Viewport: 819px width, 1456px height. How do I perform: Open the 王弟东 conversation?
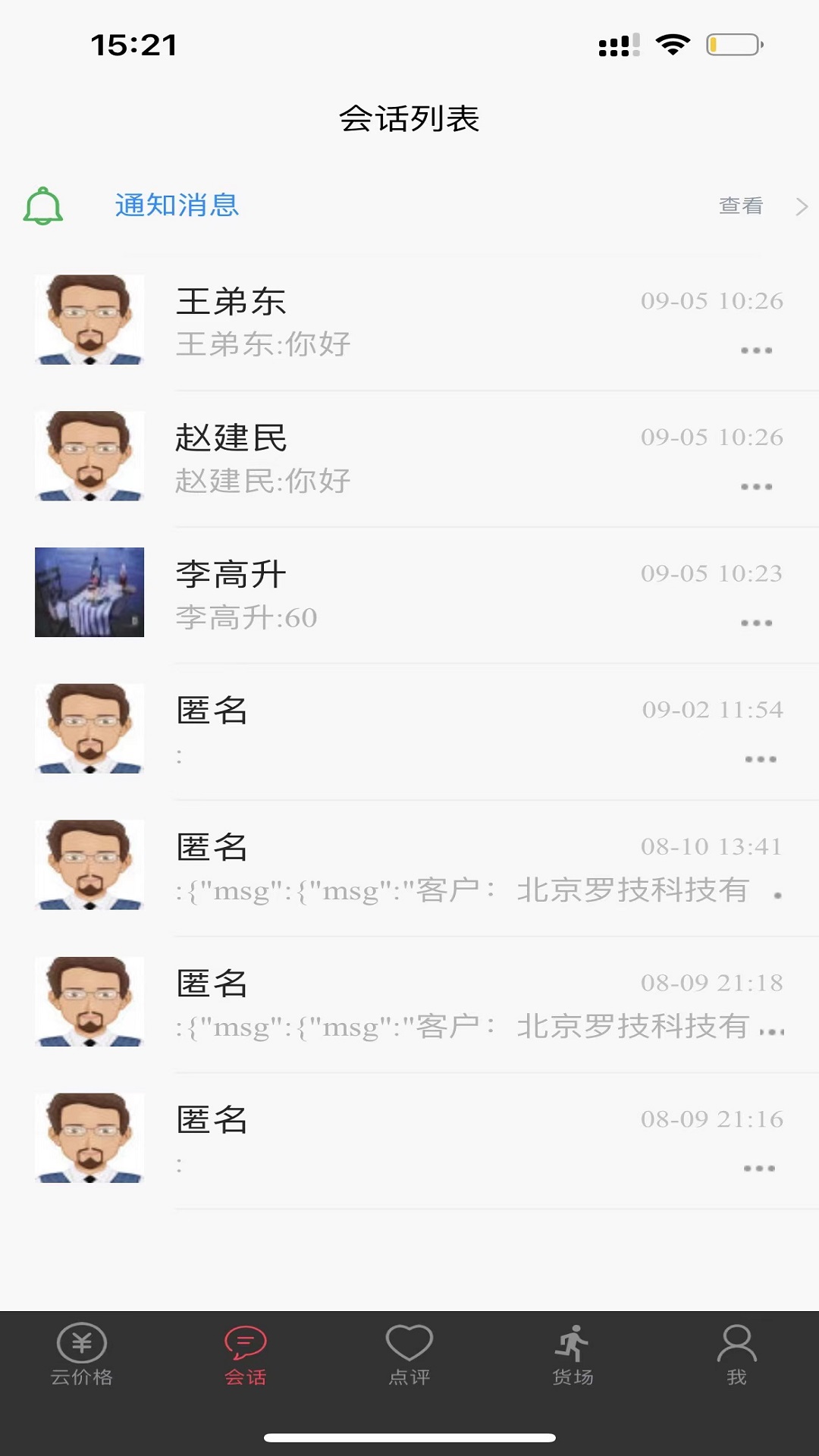coord(303,318)
